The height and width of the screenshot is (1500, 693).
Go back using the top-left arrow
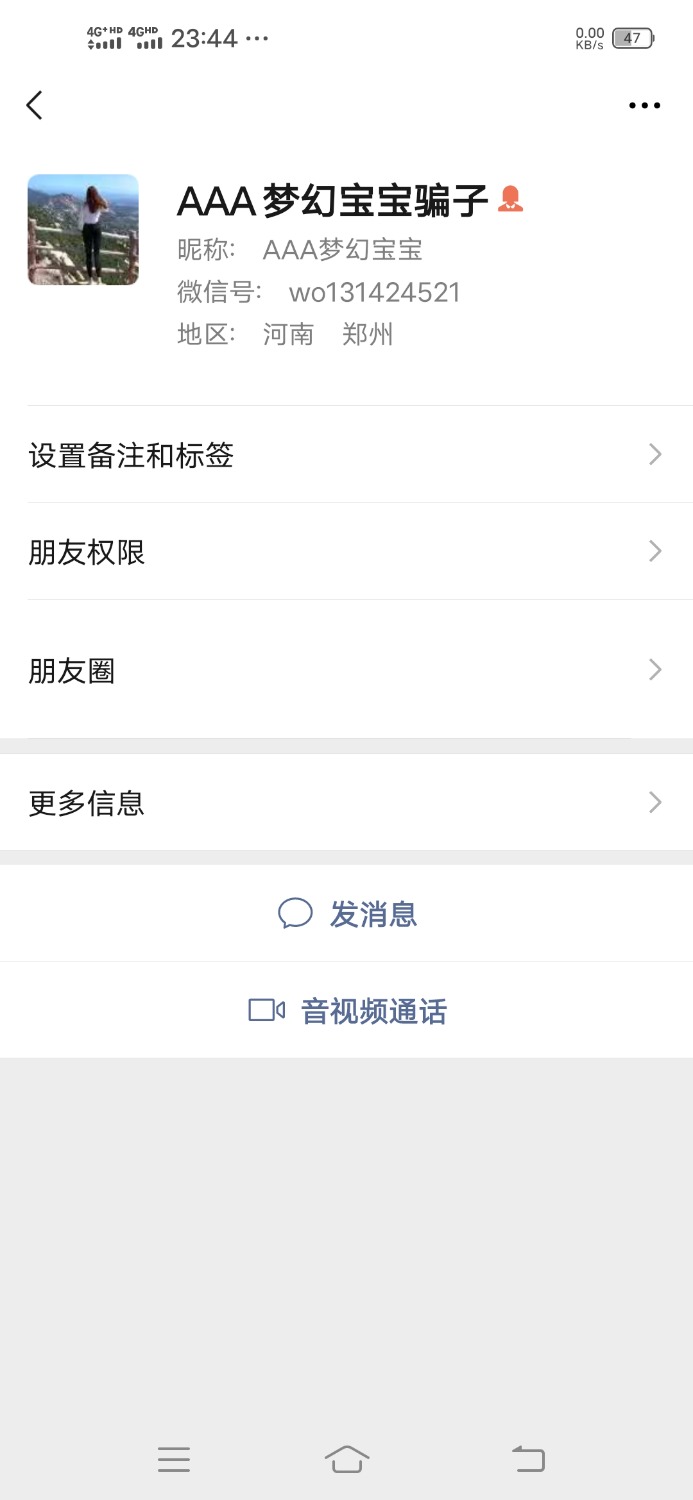[x=35, y=105]
